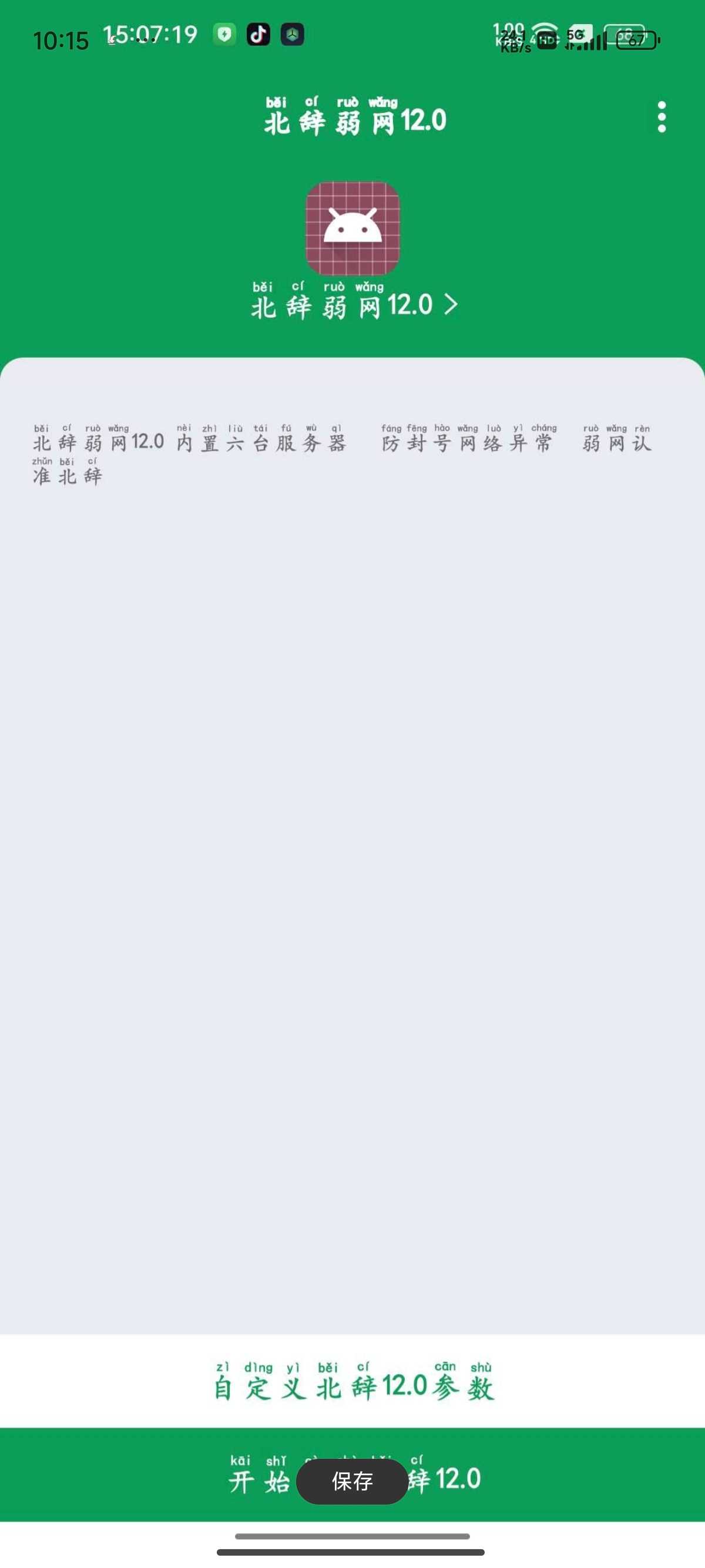Image resolution: width=705 pixels, height=1568 pixels.
Task: Open the three-dot overflow menu
Action: coord(662,117)
